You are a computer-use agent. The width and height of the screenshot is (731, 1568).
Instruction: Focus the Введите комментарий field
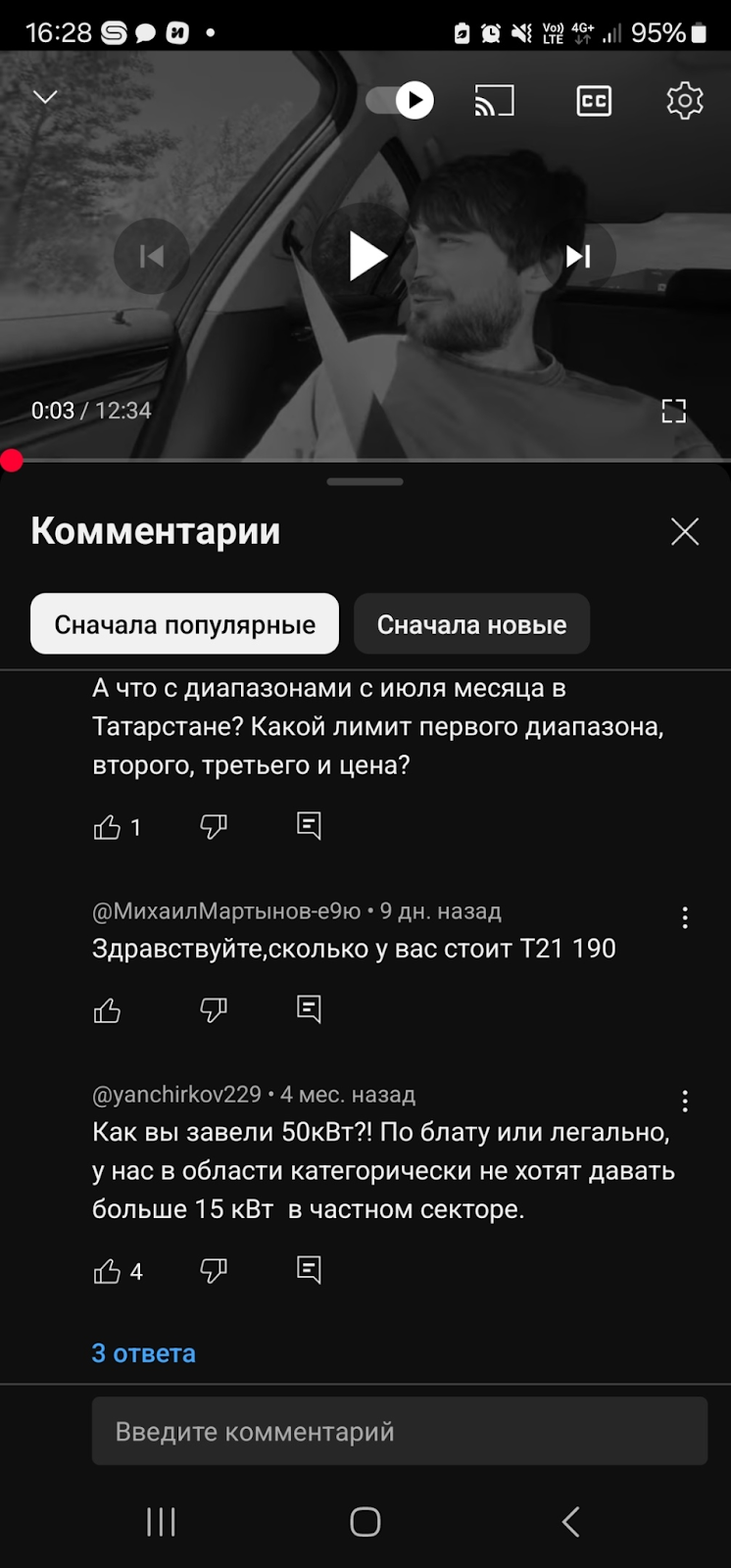click(x=399, y=1432)
